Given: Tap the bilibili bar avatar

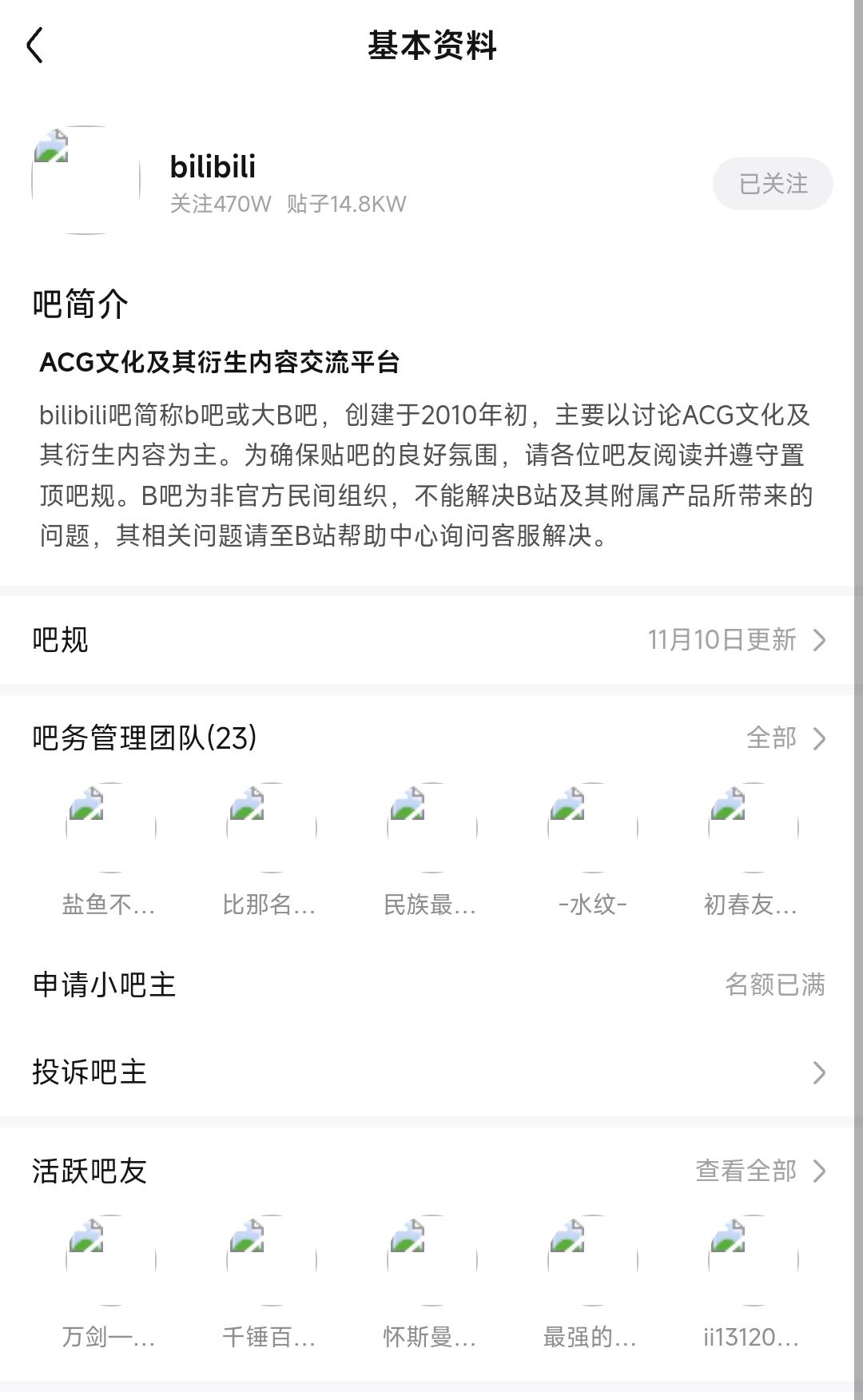Looking at the screenshot, I should click(x=86, y=181).
